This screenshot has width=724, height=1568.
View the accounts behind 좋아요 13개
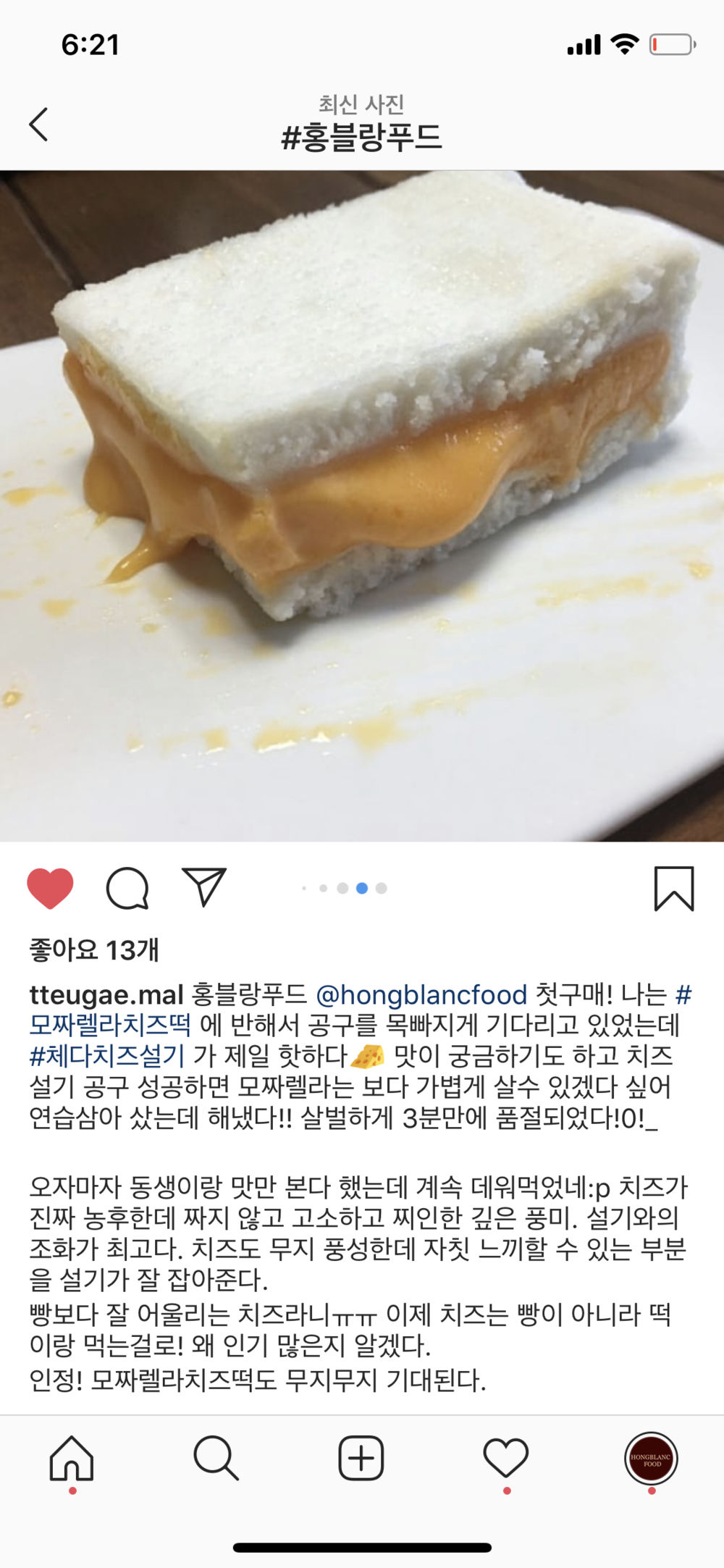coord(94,949)
